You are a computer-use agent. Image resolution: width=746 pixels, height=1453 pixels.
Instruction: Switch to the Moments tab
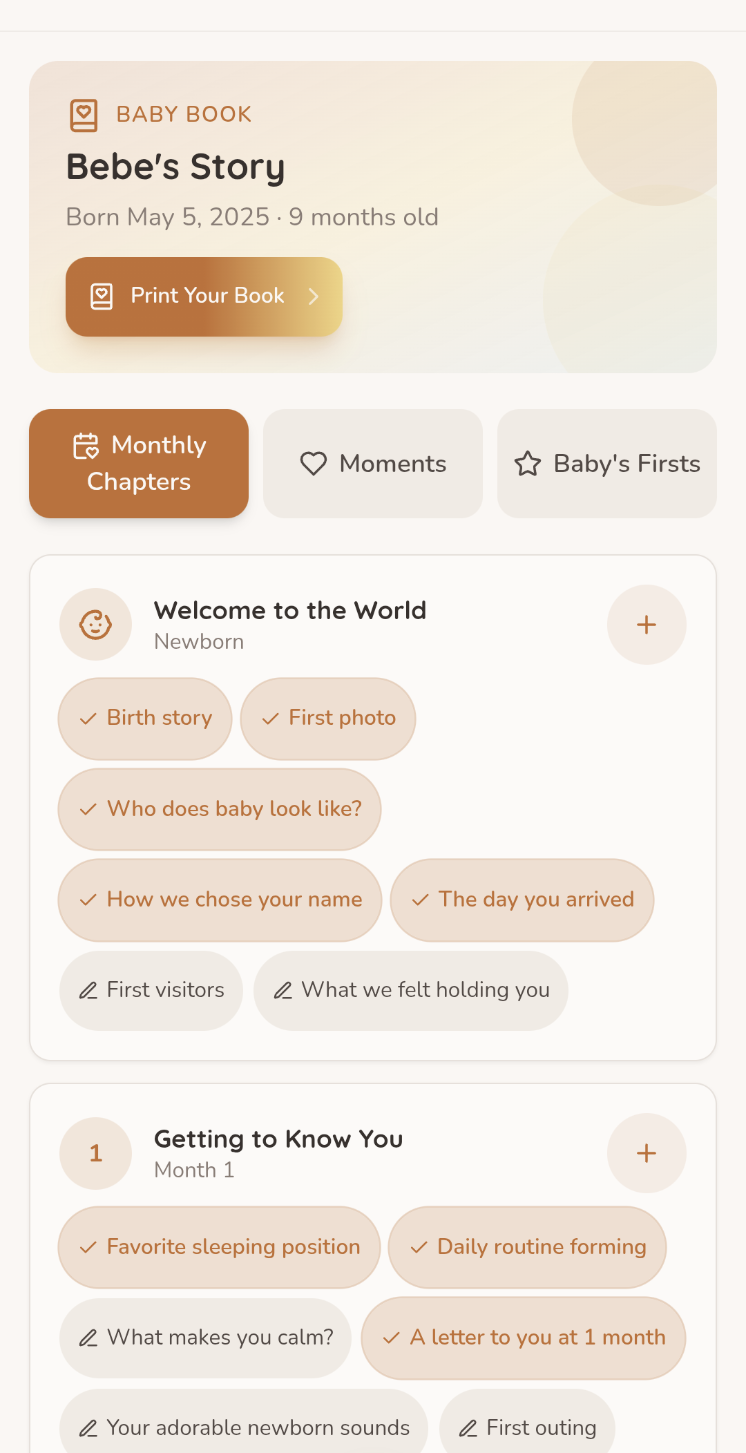coord(372,463)
